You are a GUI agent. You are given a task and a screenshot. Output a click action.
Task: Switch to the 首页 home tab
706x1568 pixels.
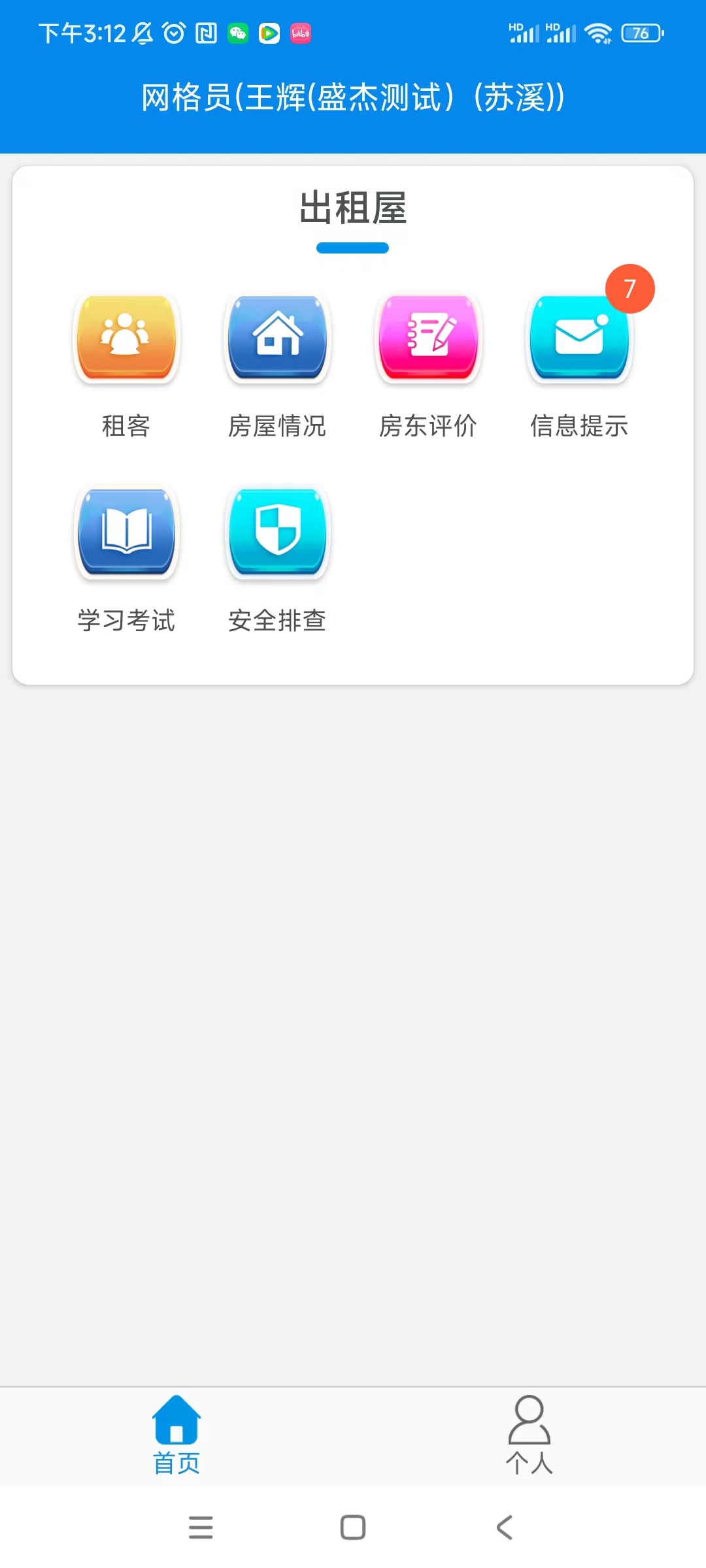pyautogui.click(x=176, y=1436)
